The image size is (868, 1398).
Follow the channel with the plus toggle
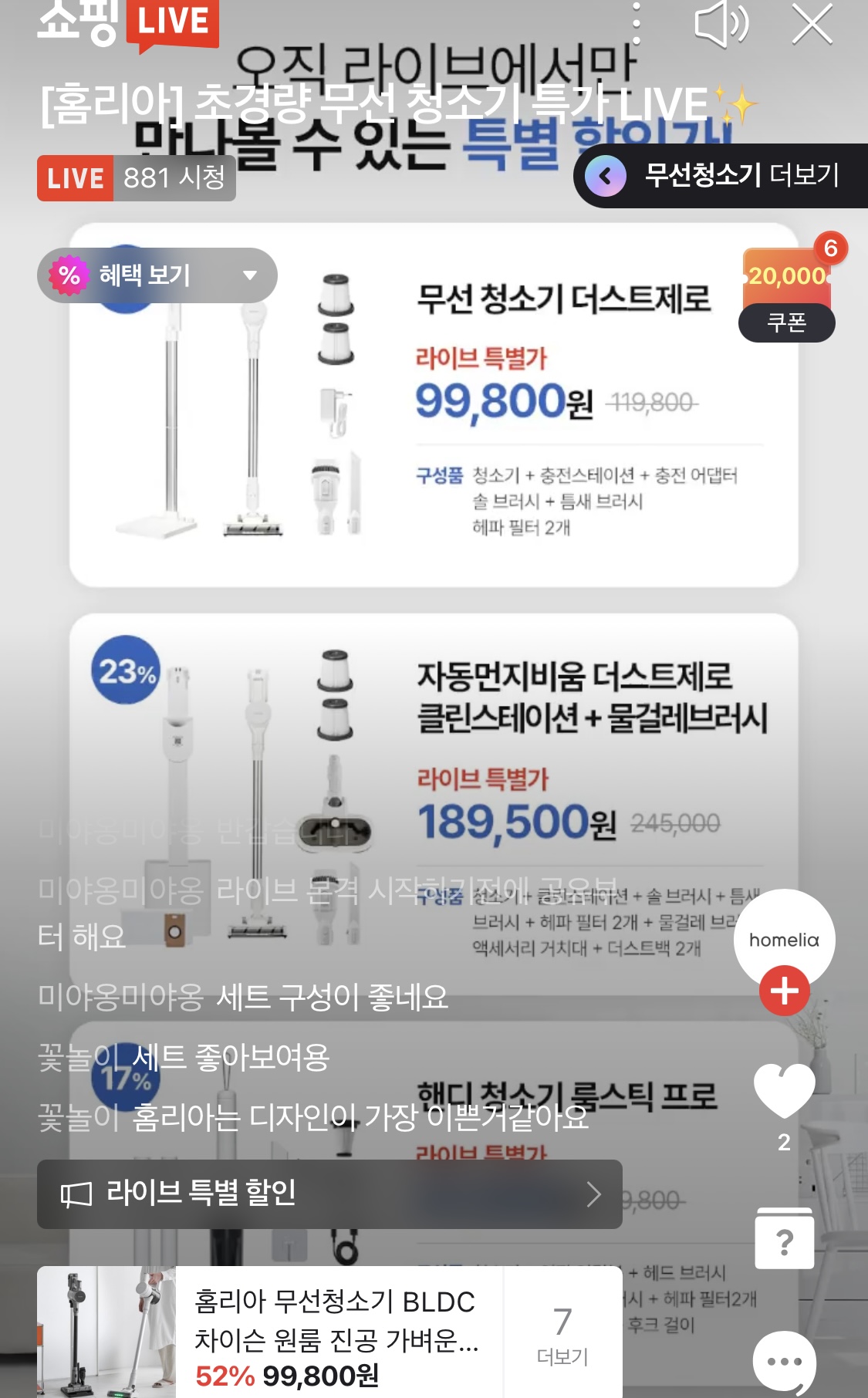click(785, 992)
